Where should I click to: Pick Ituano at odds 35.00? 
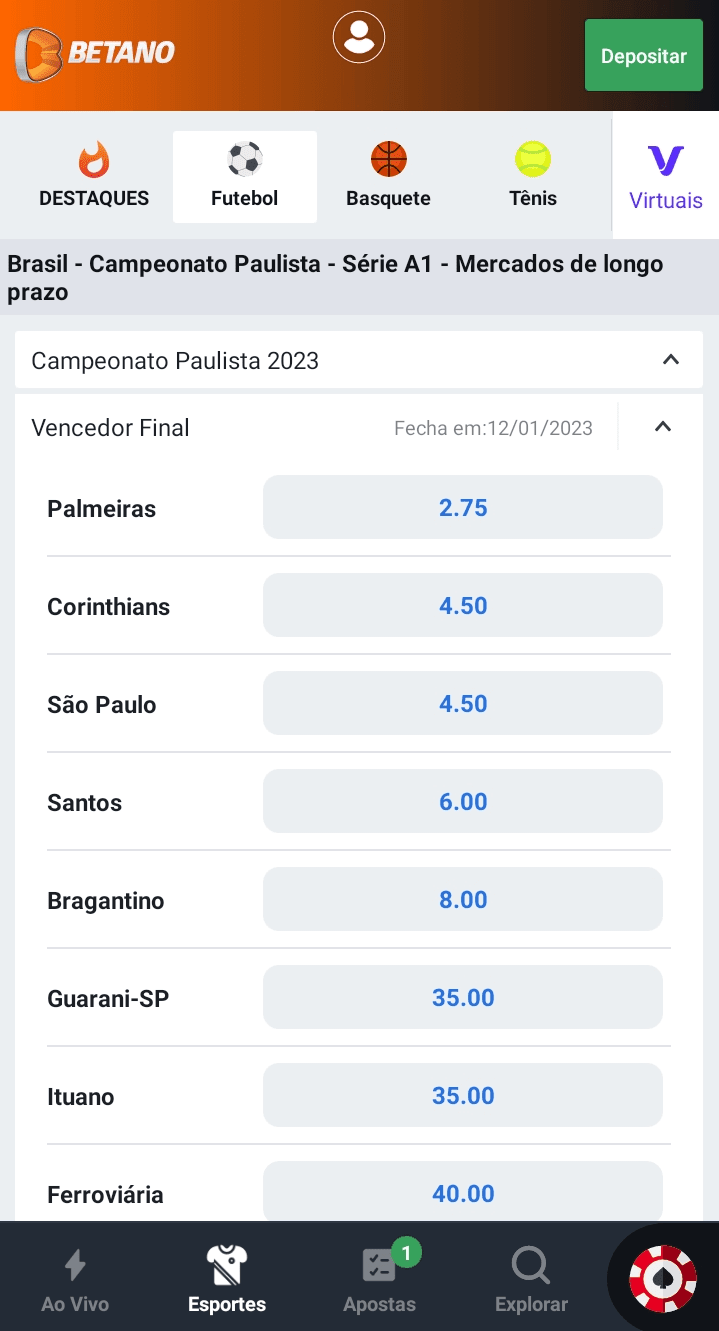pyautogui.click(x=463, y=1095)
